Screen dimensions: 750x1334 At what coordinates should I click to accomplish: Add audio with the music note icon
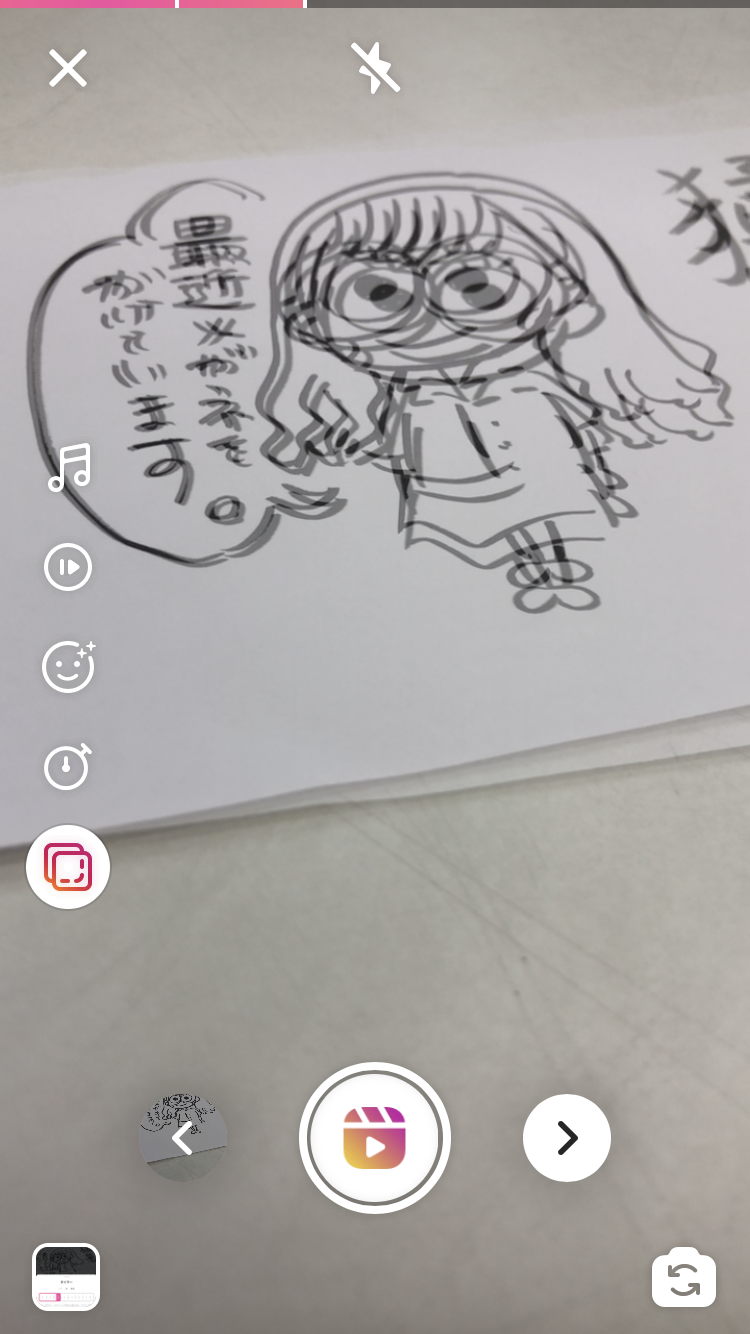[69, 467]
